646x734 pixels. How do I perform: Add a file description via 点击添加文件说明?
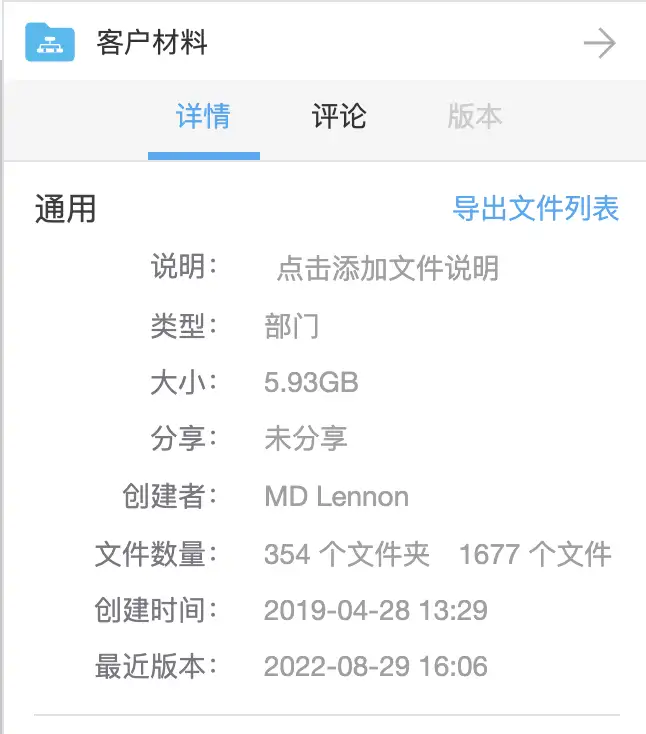click(387, 268)
